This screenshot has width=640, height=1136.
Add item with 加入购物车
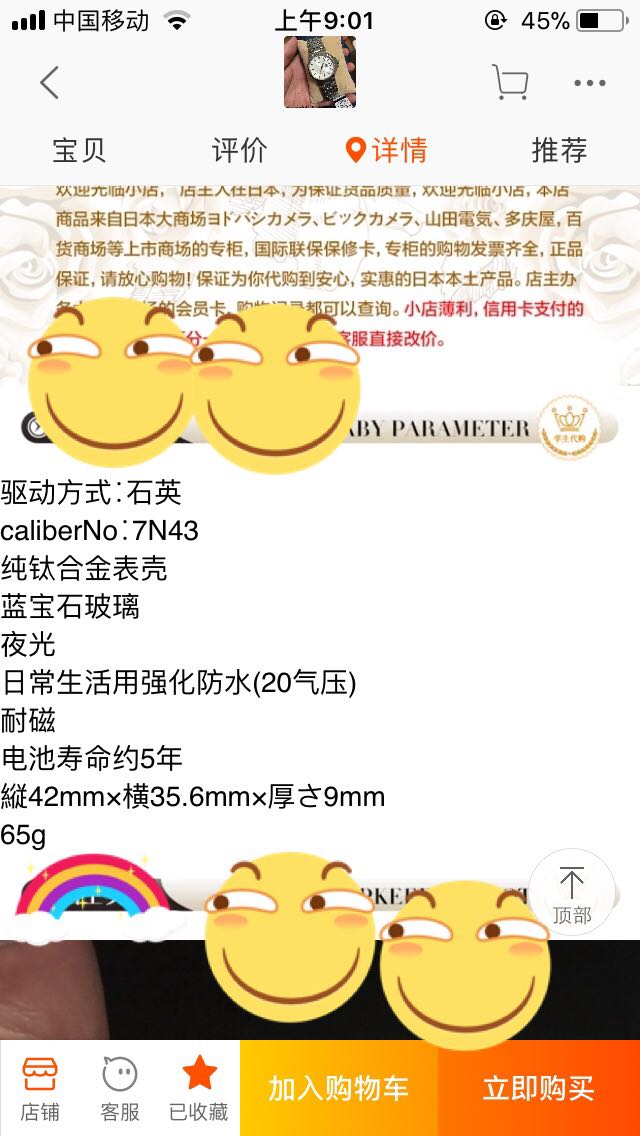click(338, 1088)
